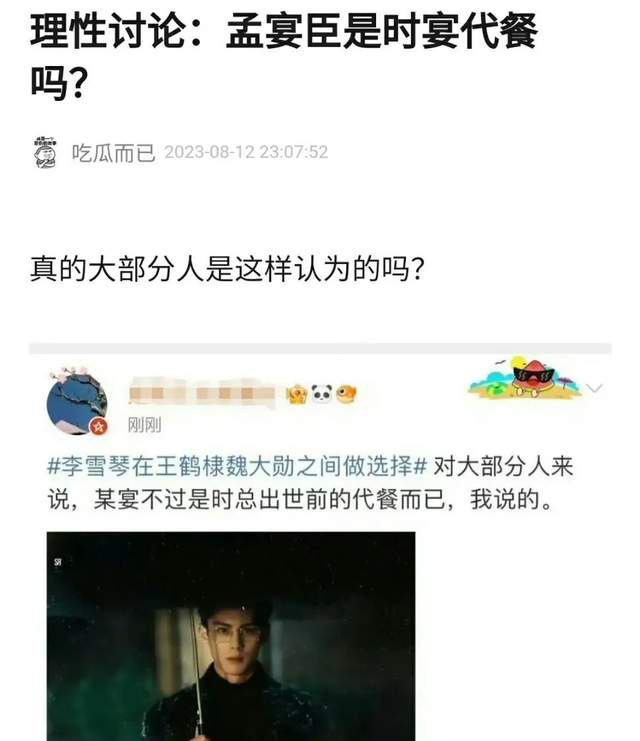
Task: Open the profile of author 吃瓜而已
Action: (113, 153)
